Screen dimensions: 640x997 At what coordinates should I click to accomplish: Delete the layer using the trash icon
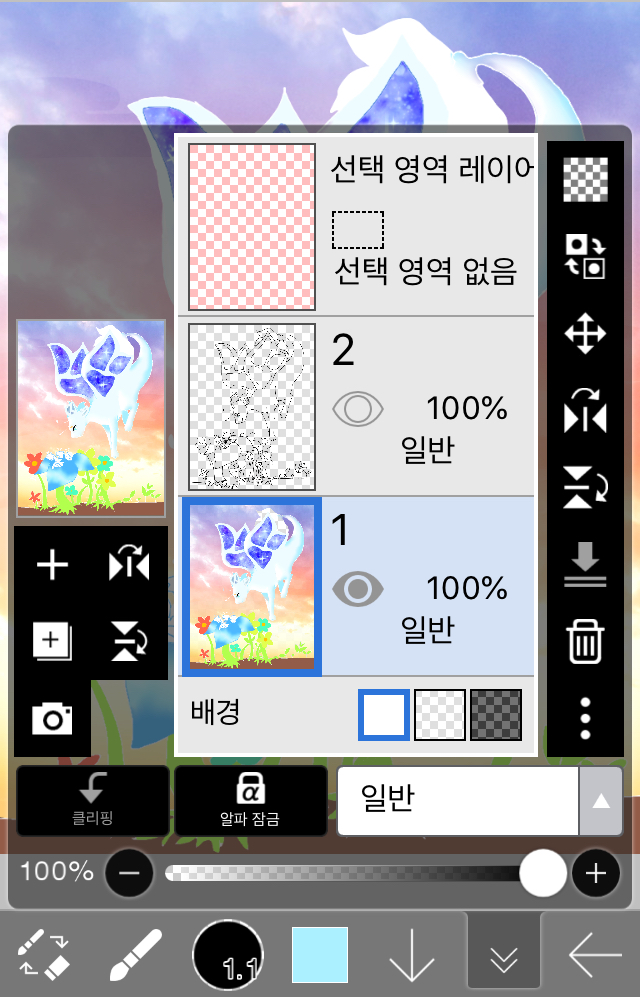(586, 640)
